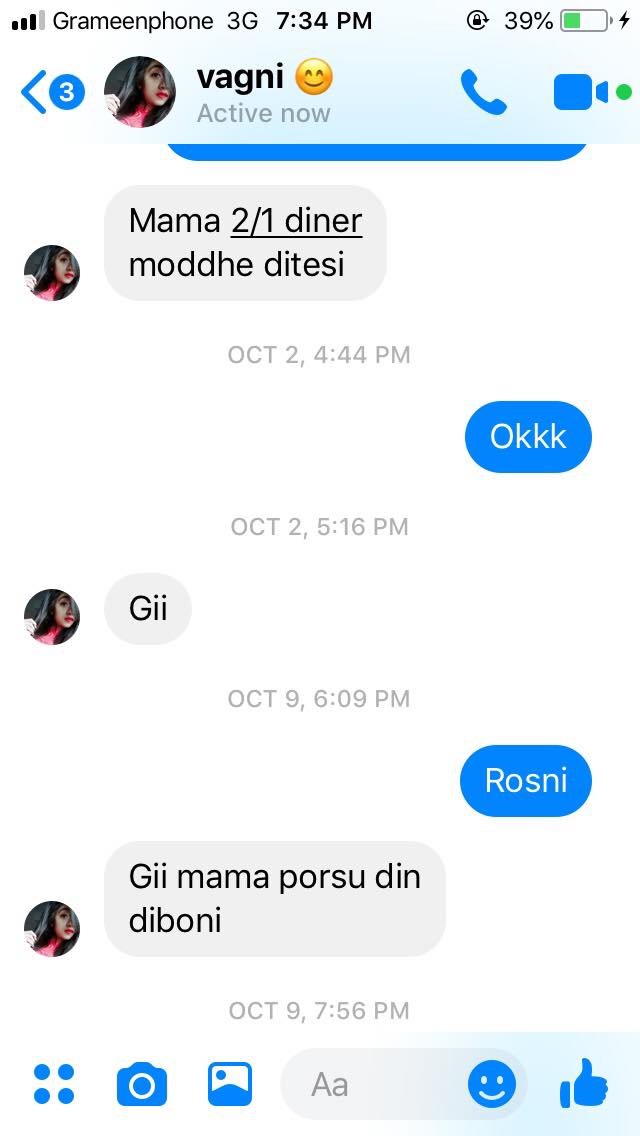Open vagni's profile from the header
The width and height of the screenshot is (640, 1136).
140,92
